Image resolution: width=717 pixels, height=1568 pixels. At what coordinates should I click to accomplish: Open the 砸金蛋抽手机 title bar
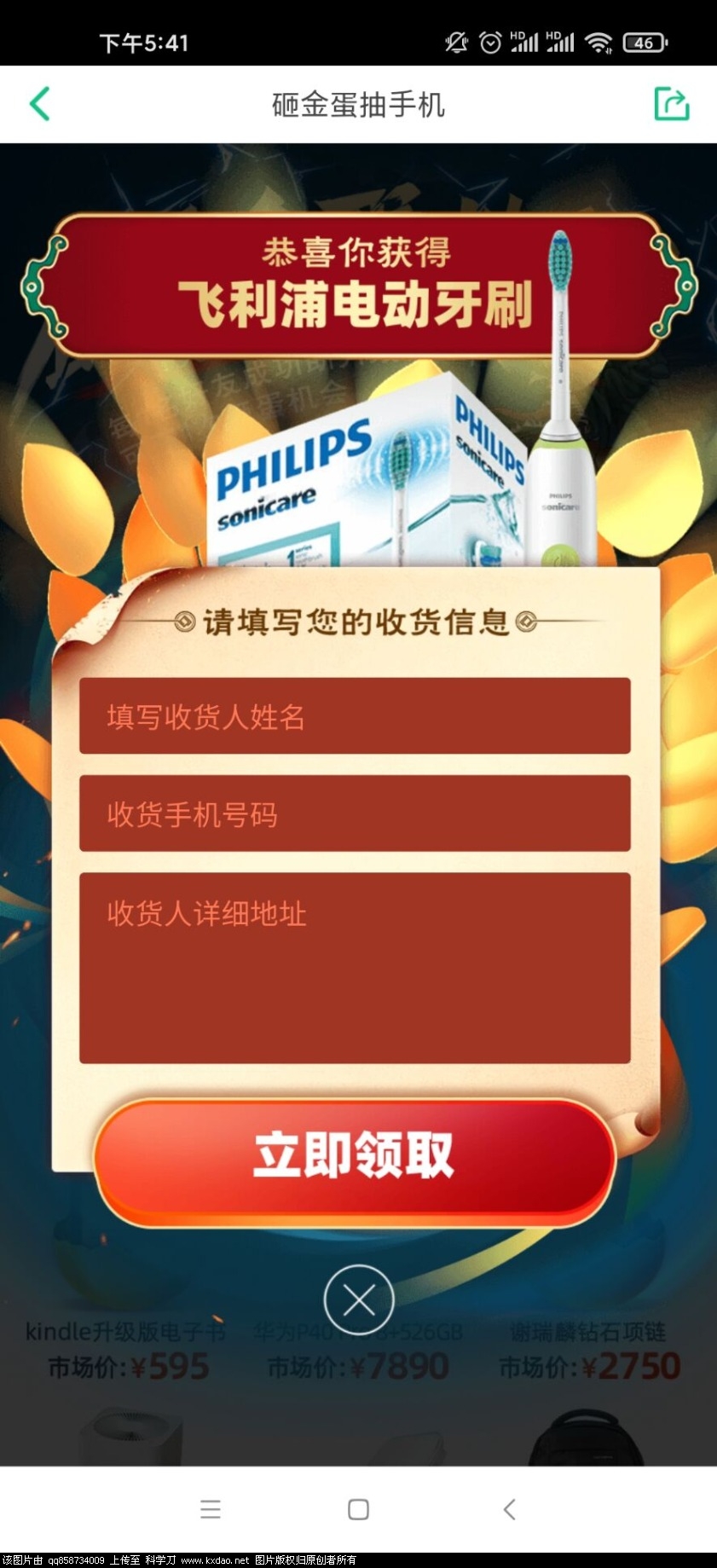pyautogui.click(x=358, y=103)
